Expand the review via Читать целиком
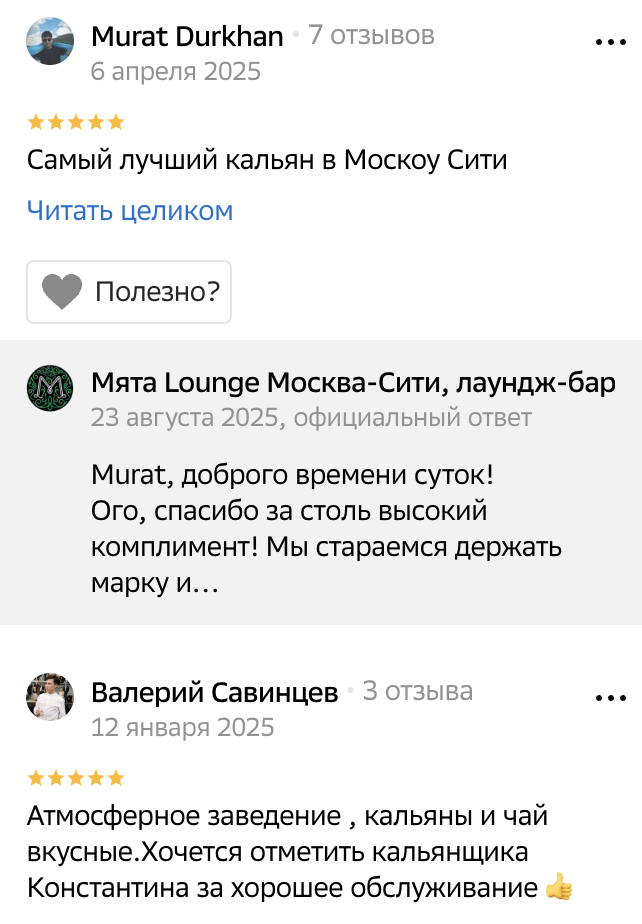This screenshot has width=642, height=924. 129,211
